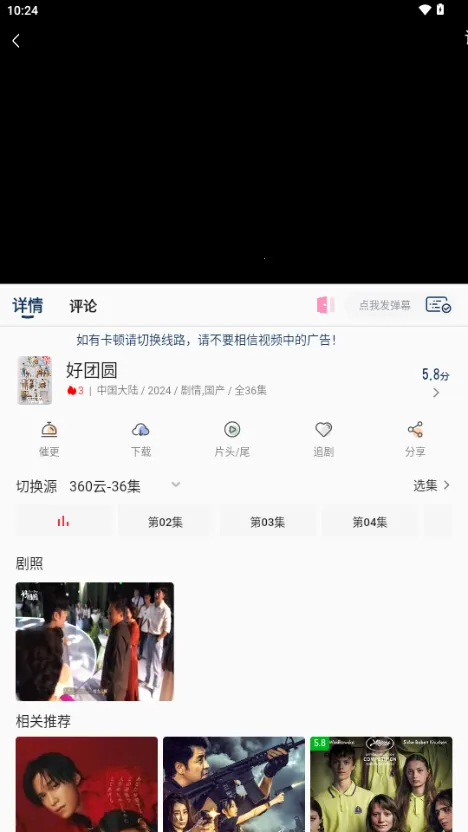468x832 pixels.
Task: Open danmaku settings icon
Action: pos(438,305)
